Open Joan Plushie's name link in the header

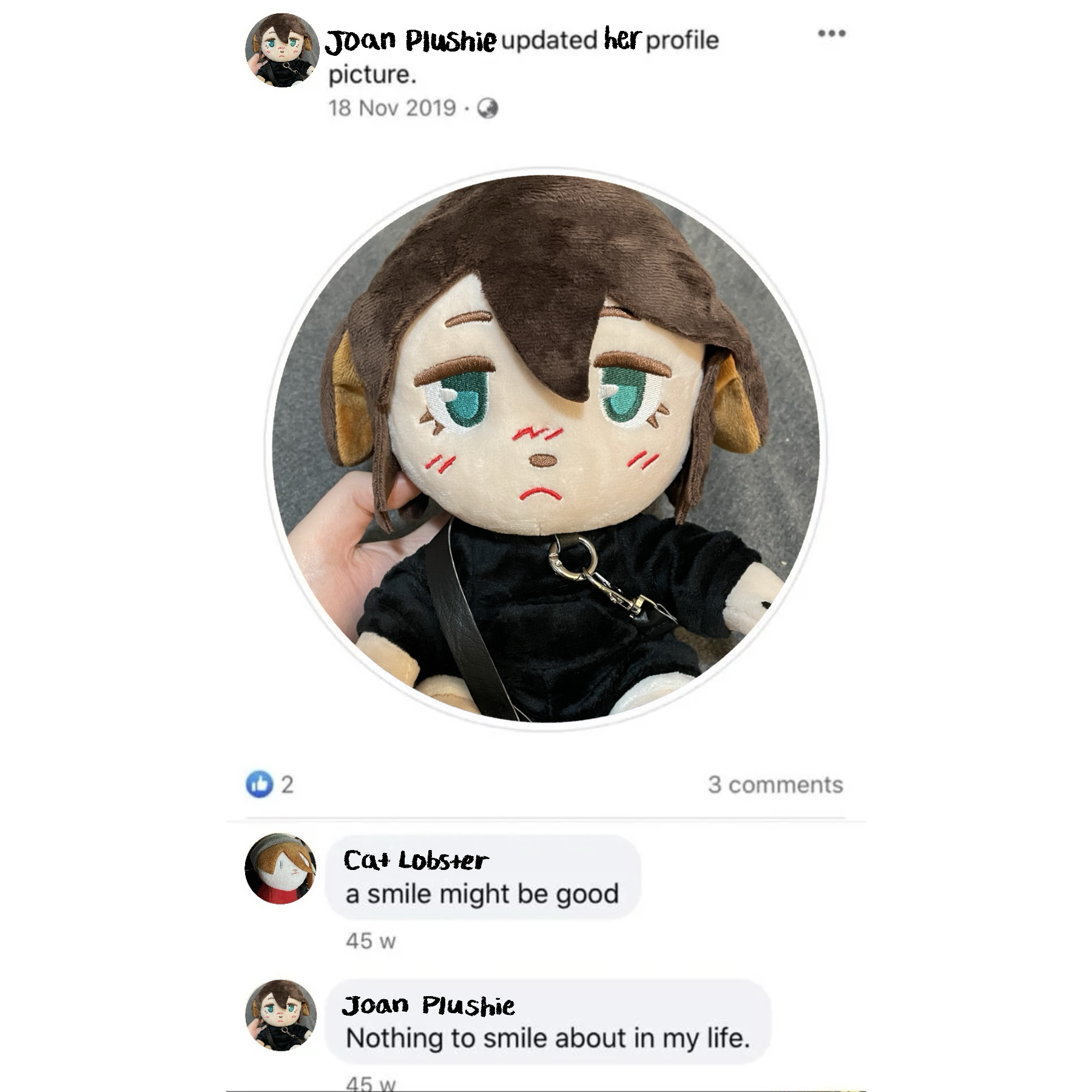(411, 41)
